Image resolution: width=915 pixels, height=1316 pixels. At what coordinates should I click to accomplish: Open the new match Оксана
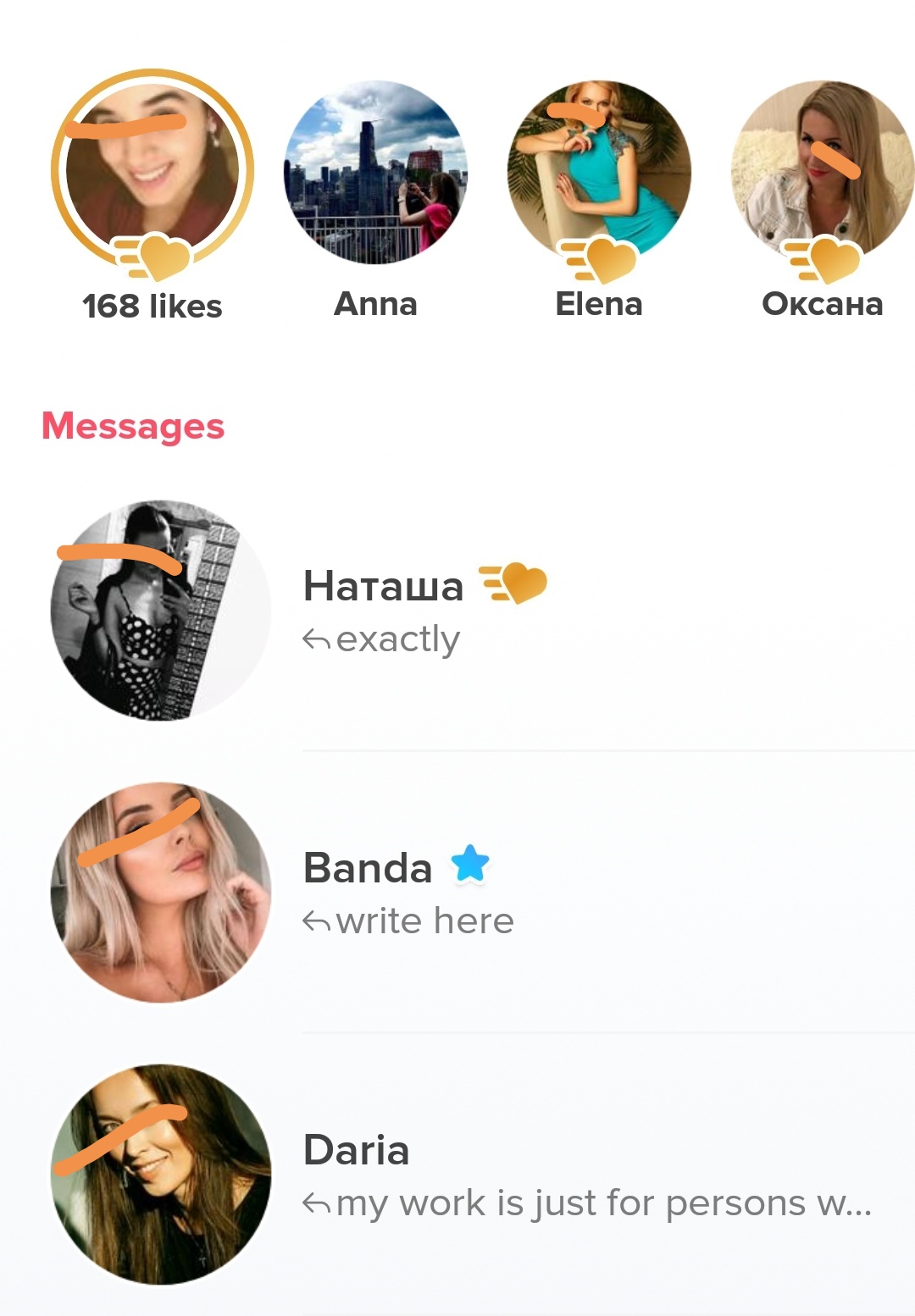coord(822,171)
